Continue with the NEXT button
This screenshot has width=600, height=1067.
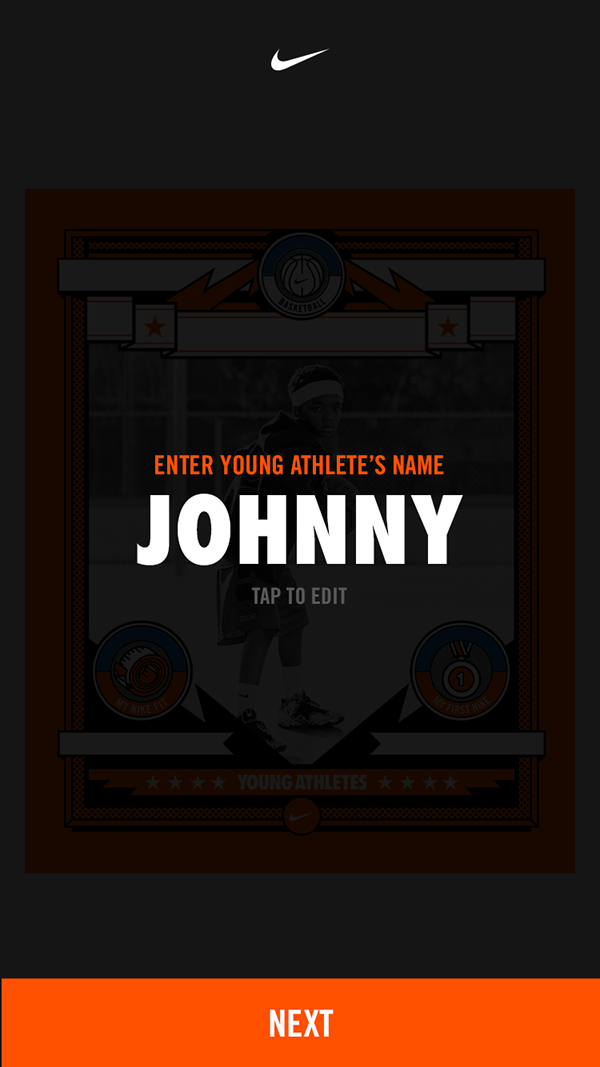pyautogui.click(x=300, y=1023)
